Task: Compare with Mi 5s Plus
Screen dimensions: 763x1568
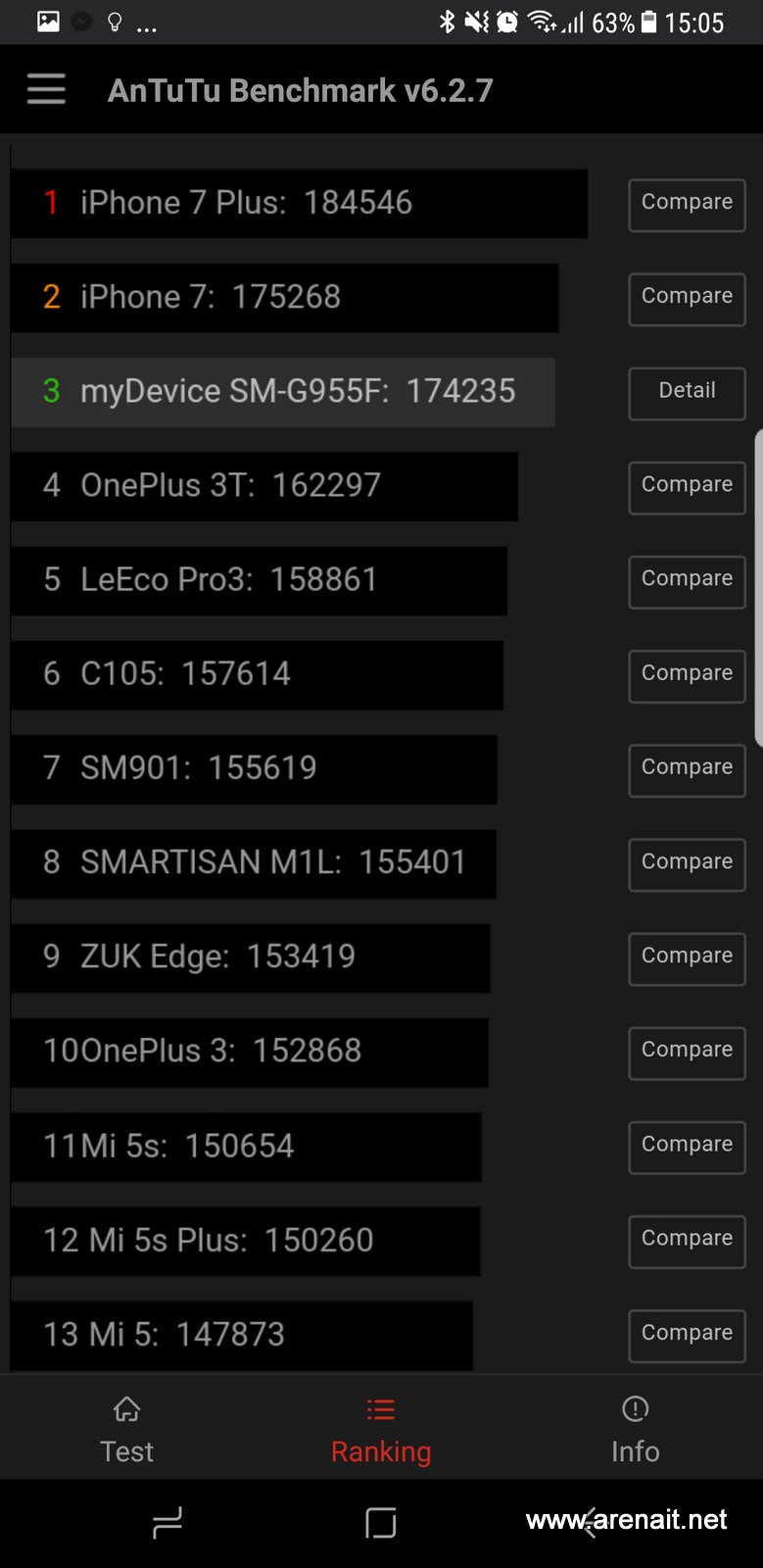Action: pos(687,1240)
